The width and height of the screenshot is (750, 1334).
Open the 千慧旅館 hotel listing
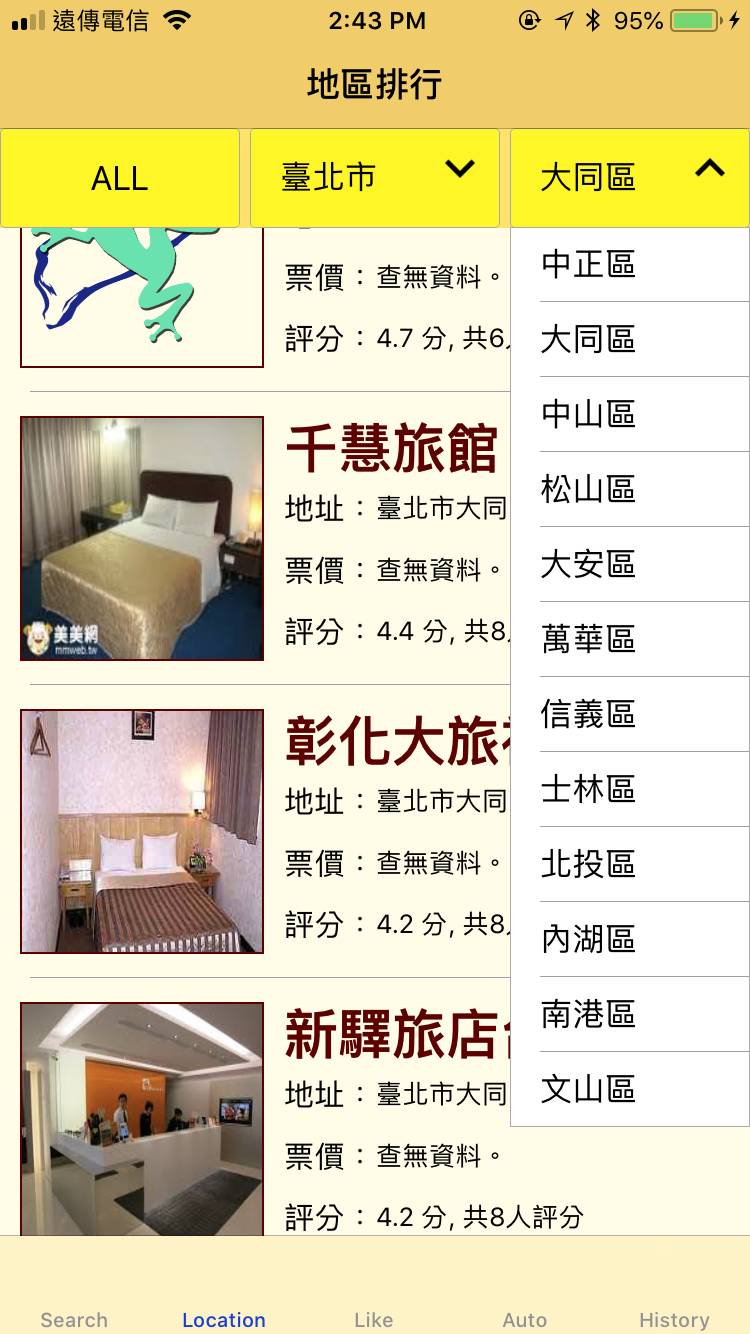point(392,449)
